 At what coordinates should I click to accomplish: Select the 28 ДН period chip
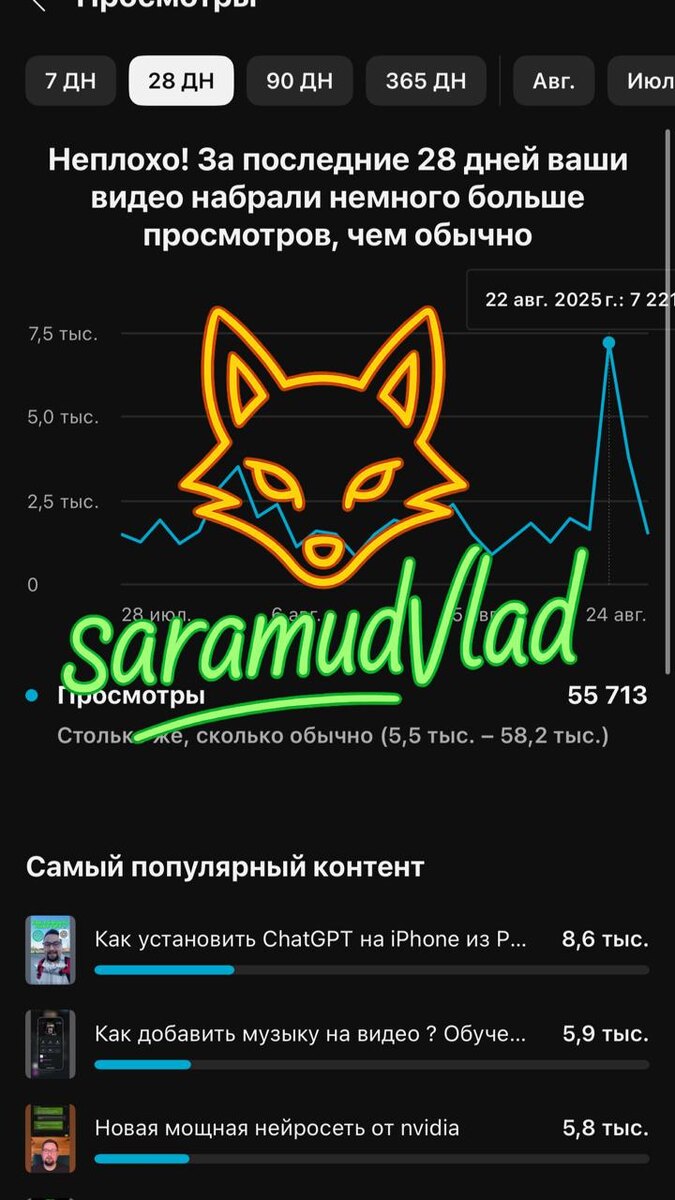[x=181, y=81]
